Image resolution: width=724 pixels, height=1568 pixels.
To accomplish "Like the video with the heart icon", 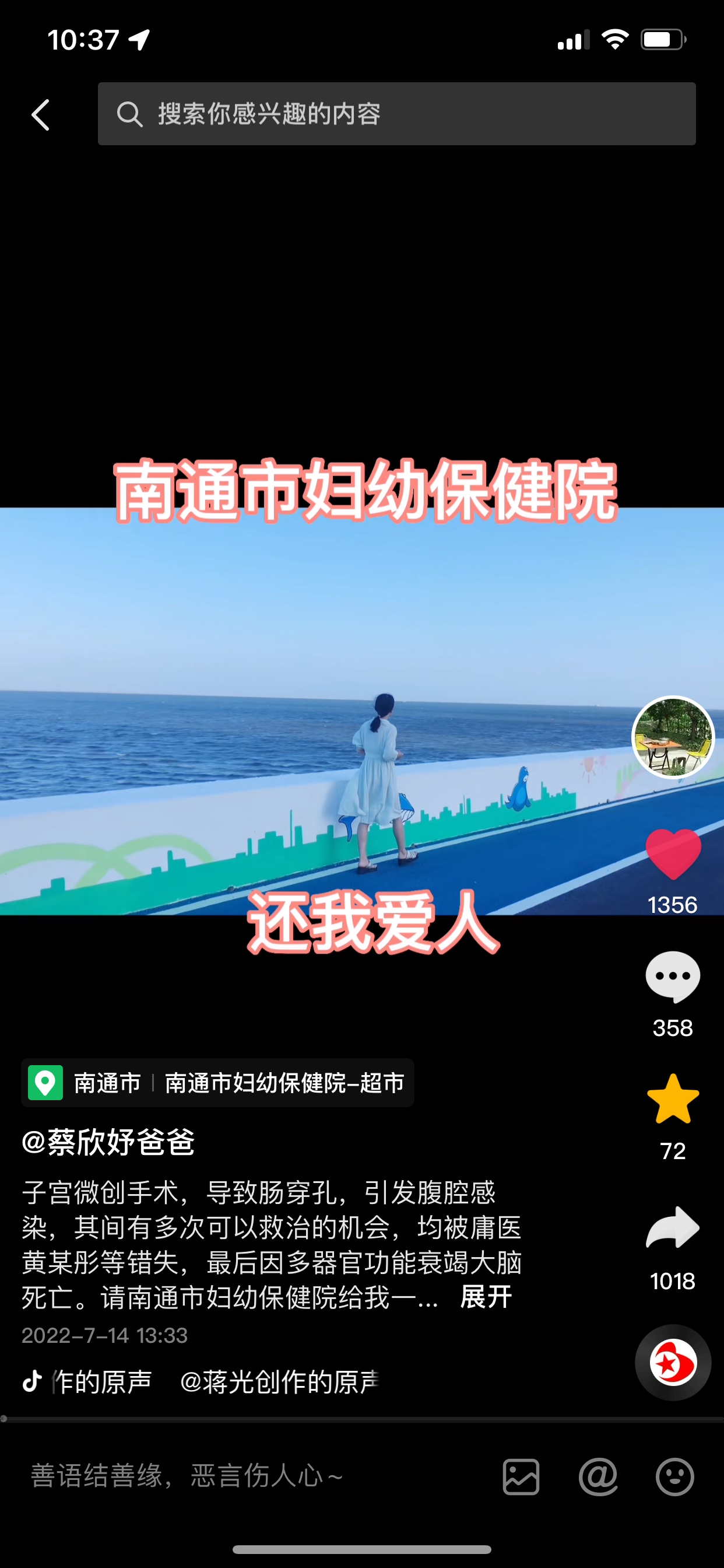I will point(672,854).
